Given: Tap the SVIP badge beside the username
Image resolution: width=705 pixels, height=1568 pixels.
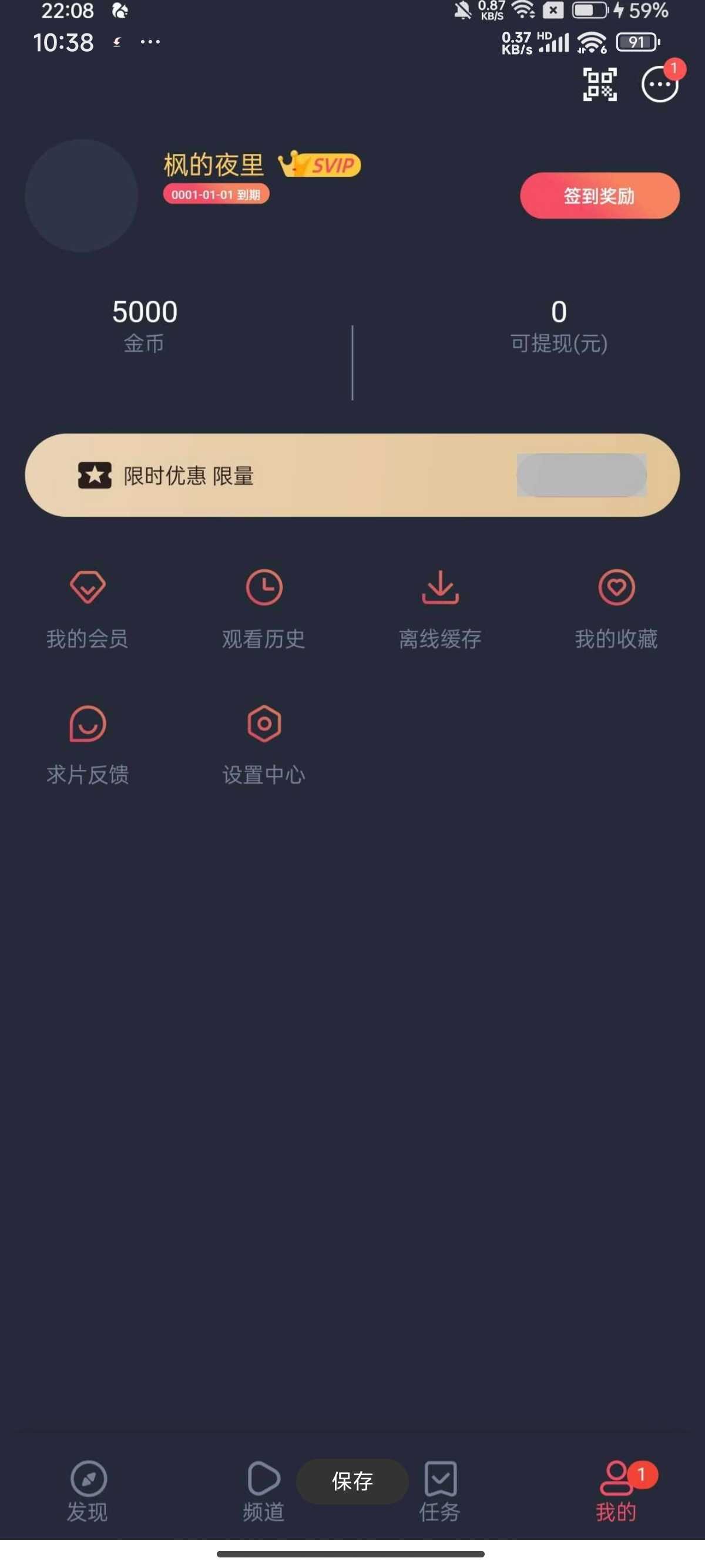Looking at the screenshot, I should pyautogui.click(x=320, y=164).
